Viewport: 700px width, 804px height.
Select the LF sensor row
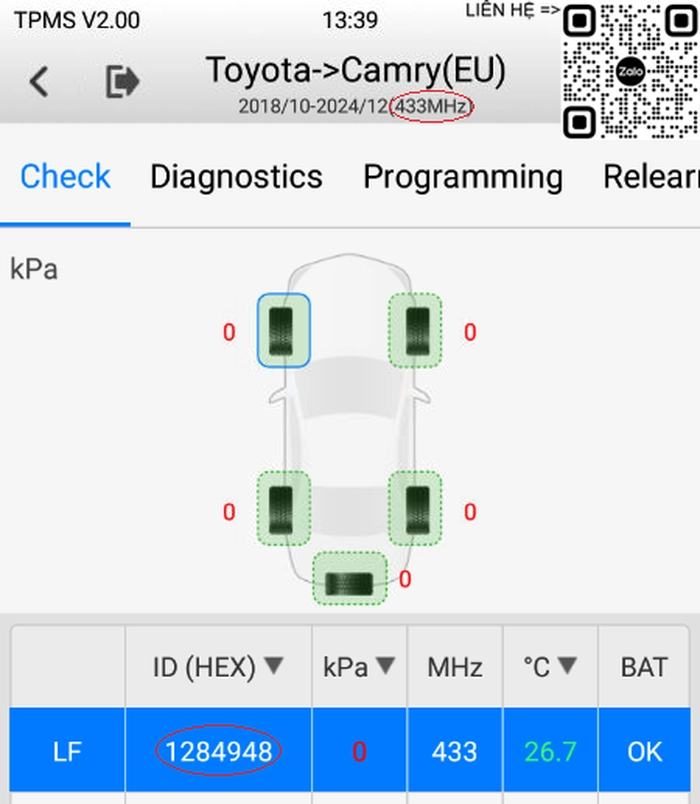point(350,751)
